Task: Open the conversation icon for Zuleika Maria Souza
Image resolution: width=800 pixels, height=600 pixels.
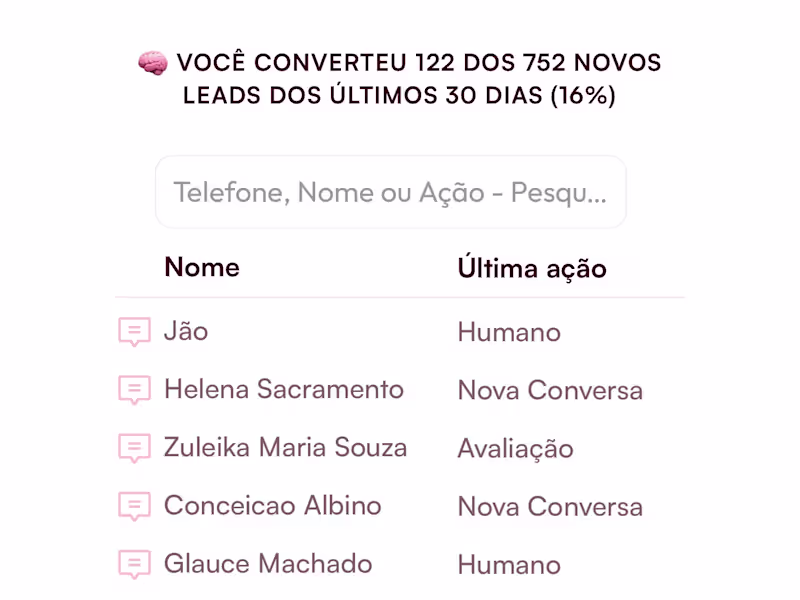Action: click(134, 448)
